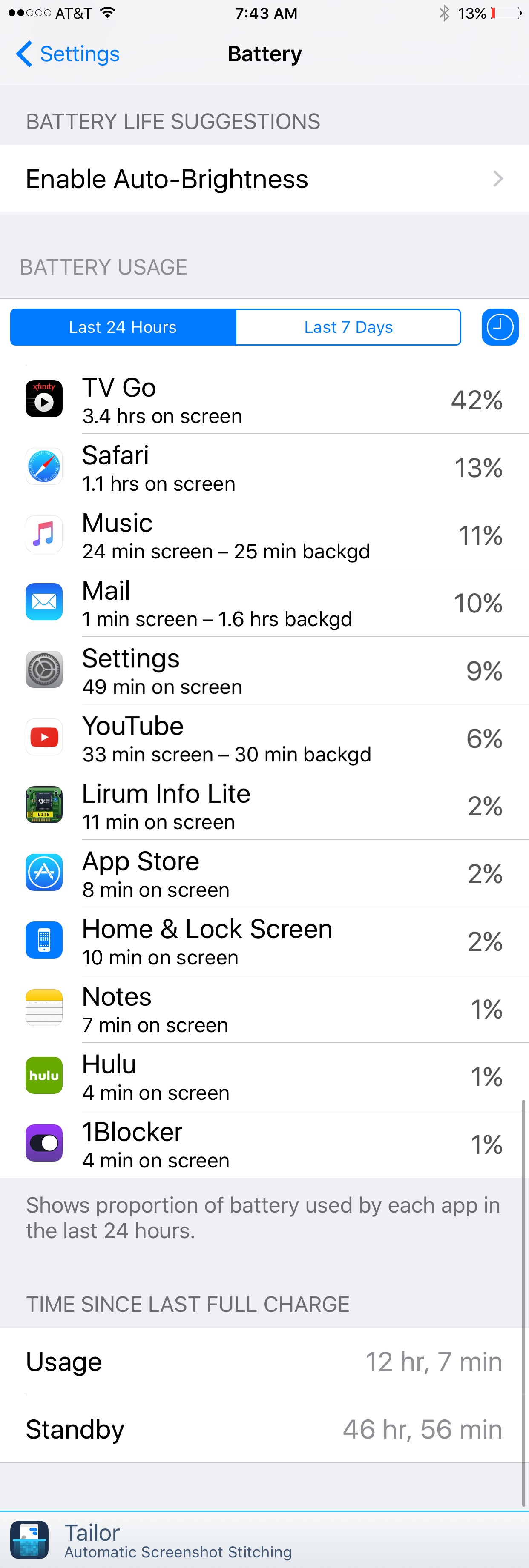The image size is (529, 1568).
Task: Tap the YouTube battery usage row
Action: pos(264,738)
